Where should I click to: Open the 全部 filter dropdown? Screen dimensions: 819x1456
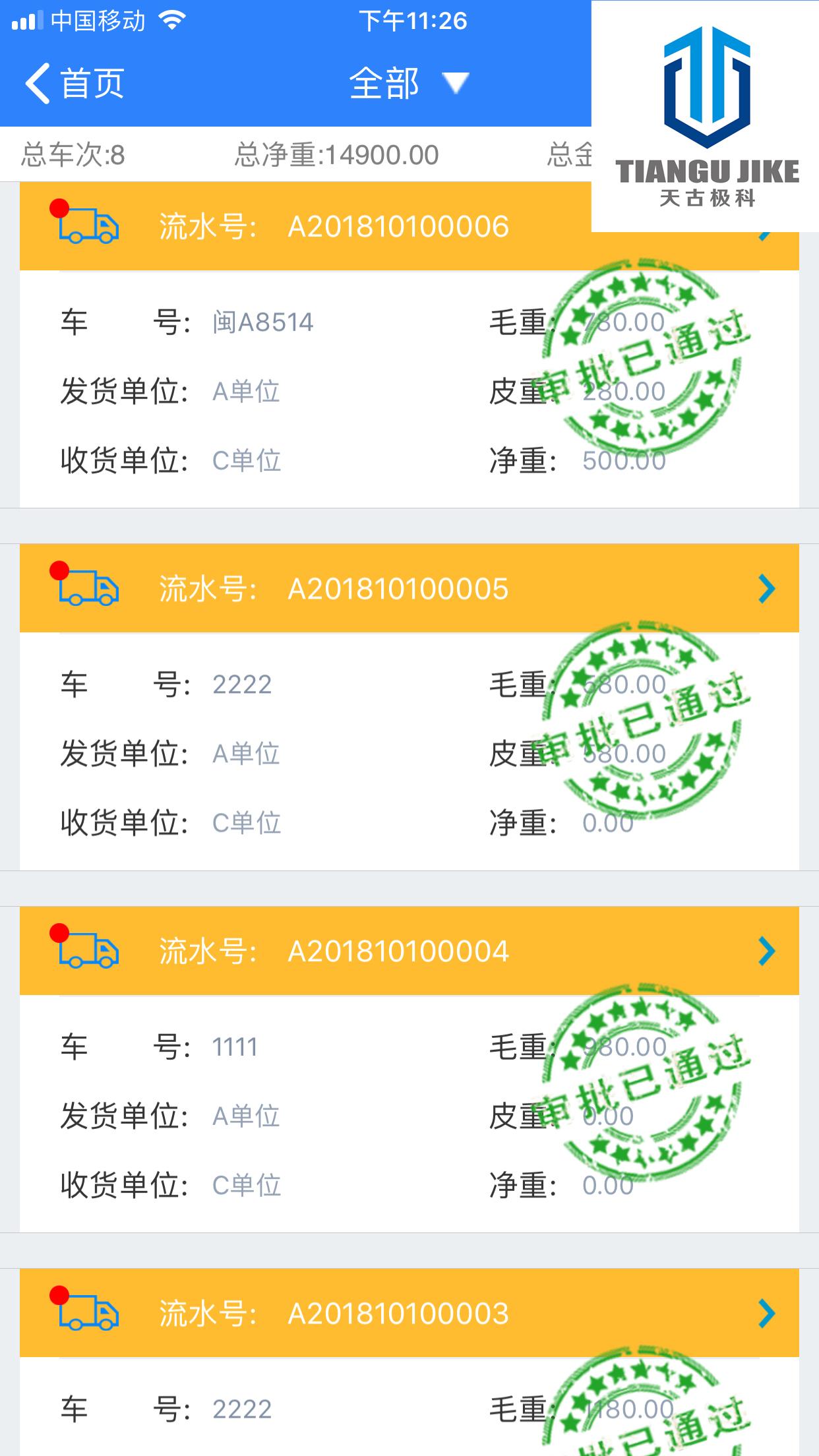pos(409,84)
